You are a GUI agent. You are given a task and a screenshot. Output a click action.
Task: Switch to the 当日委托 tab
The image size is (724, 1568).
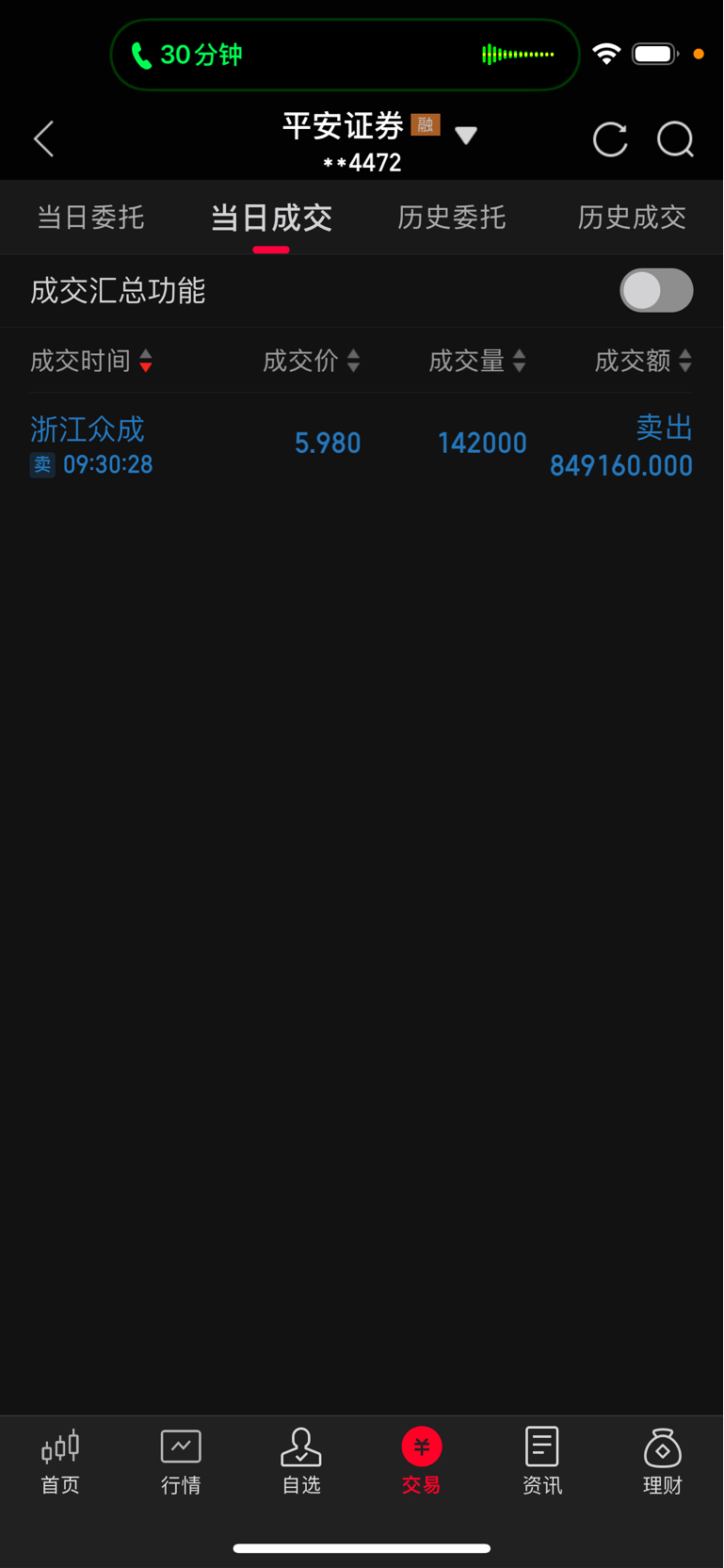click(90, 218)
